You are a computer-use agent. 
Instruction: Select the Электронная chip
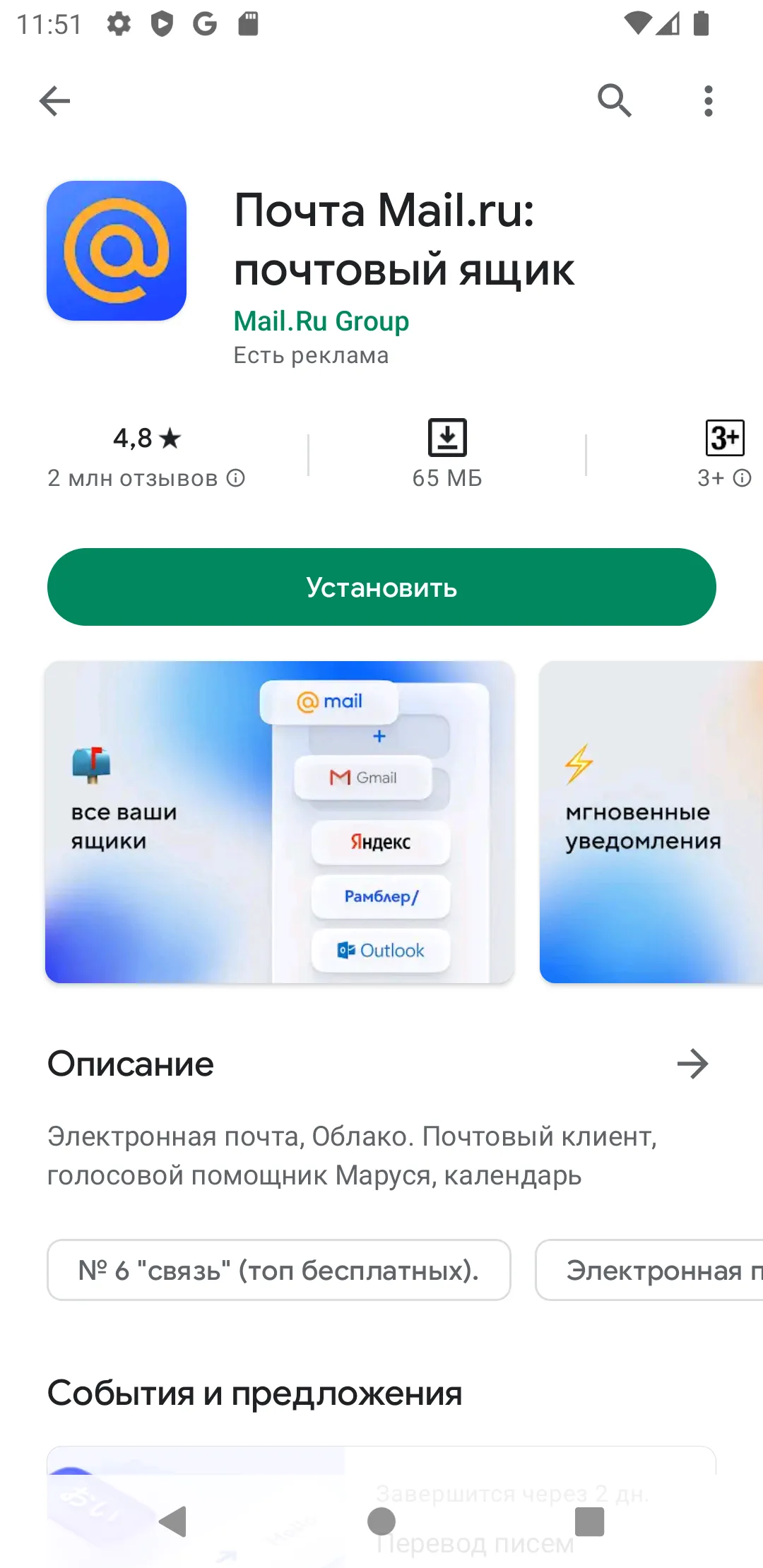tap(649, 1270)
